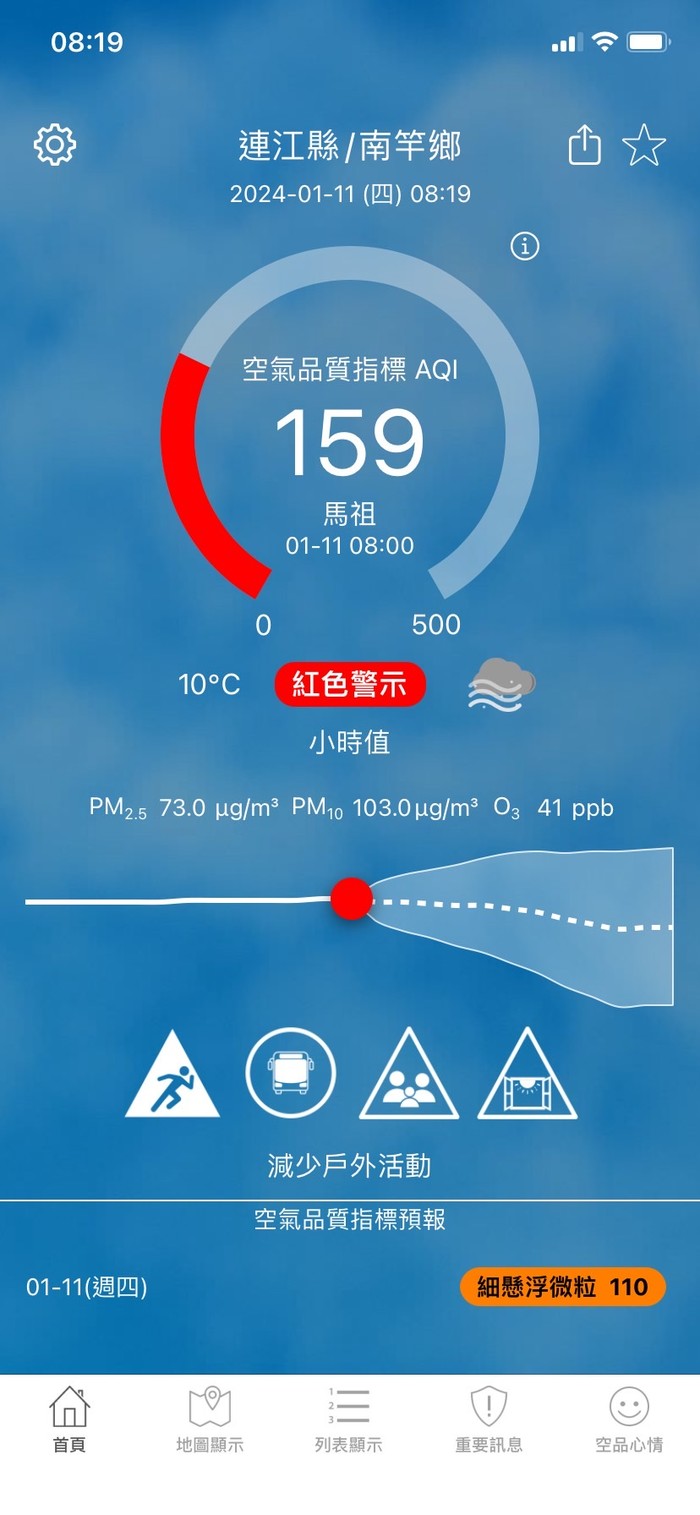Open the 重要訊息 tab
This screenshot has height=1515, width=700.
coord(489,1420)
